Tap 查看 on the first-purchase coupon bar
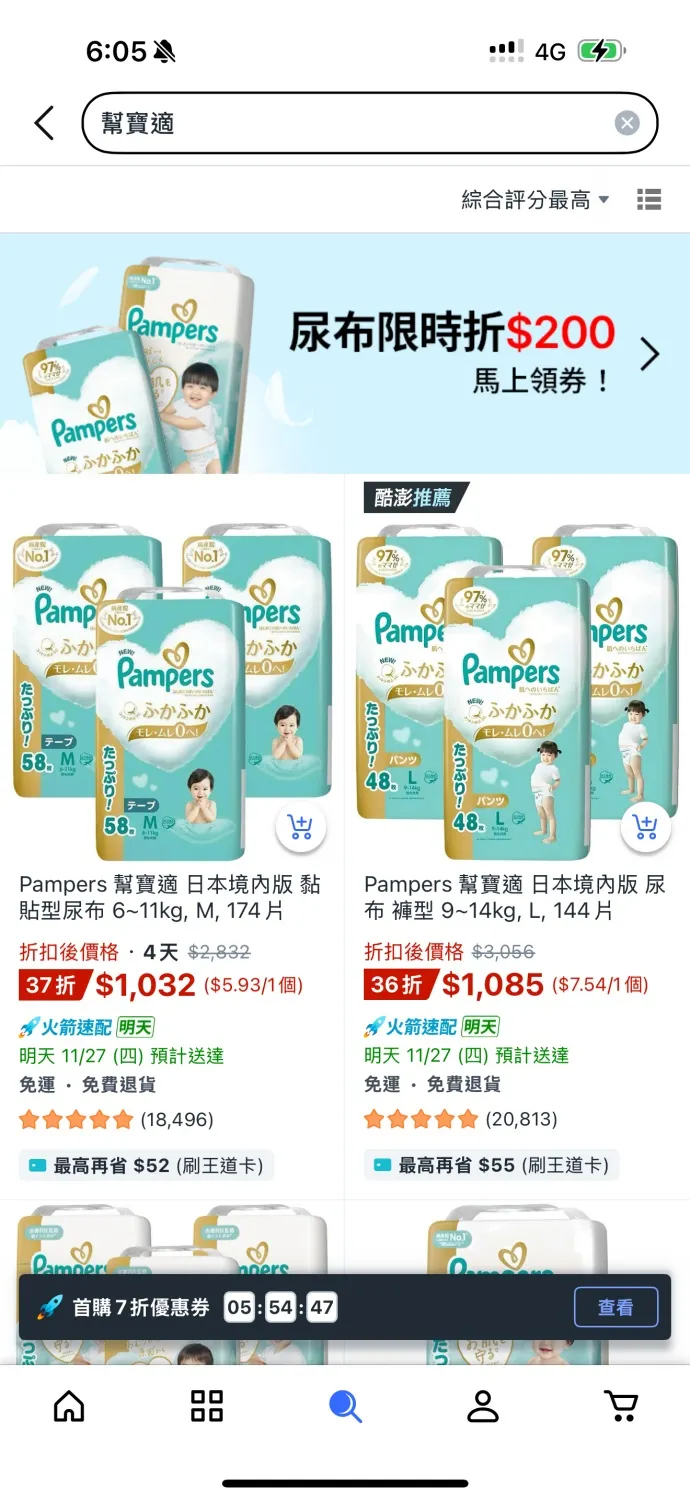Image resolution: width=690 pixels, height=1500 pixels. tap(615, 1307)
